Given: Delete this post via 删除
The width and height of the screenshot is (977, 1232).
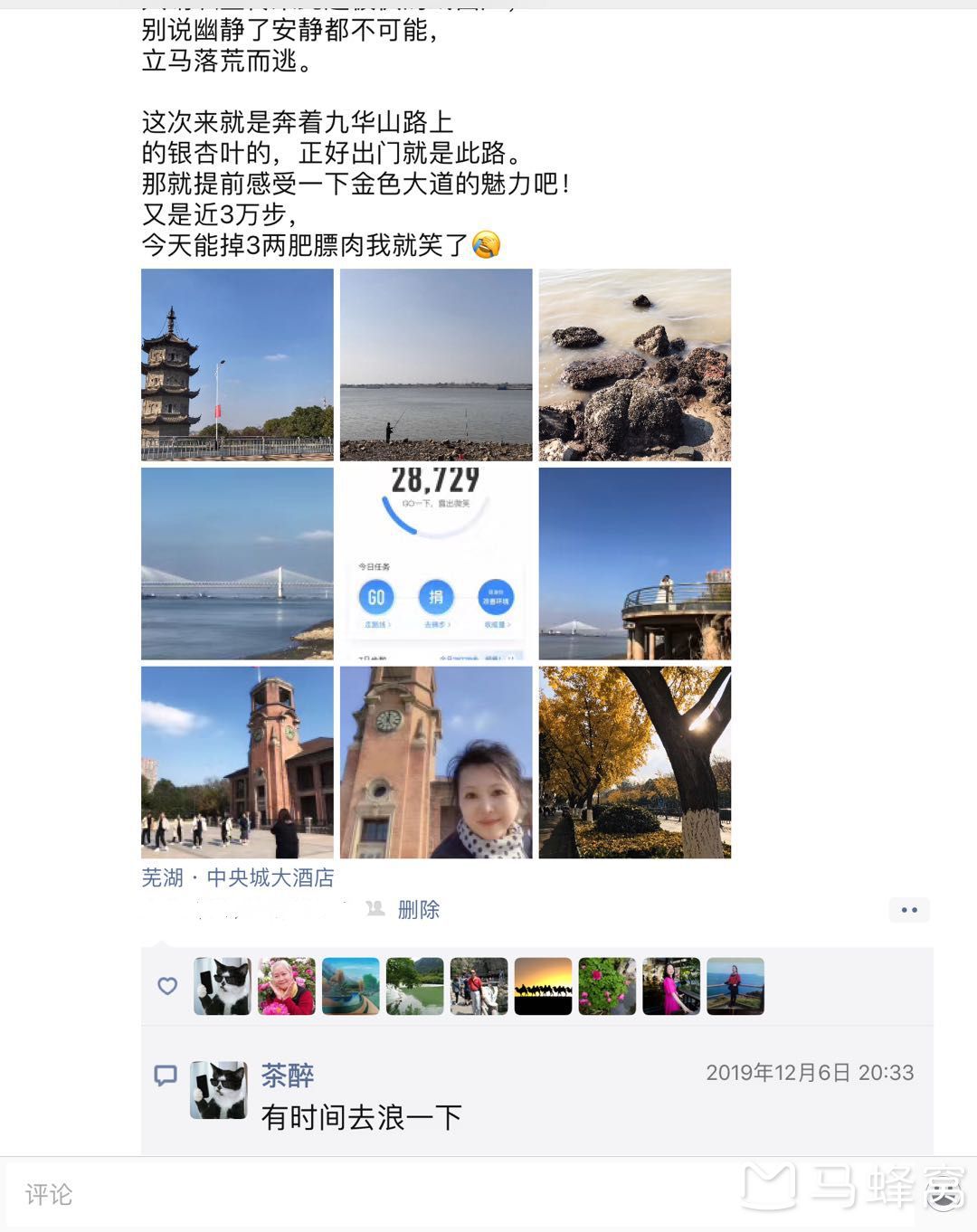Looking at the screenshot, I should coord(418,909).
